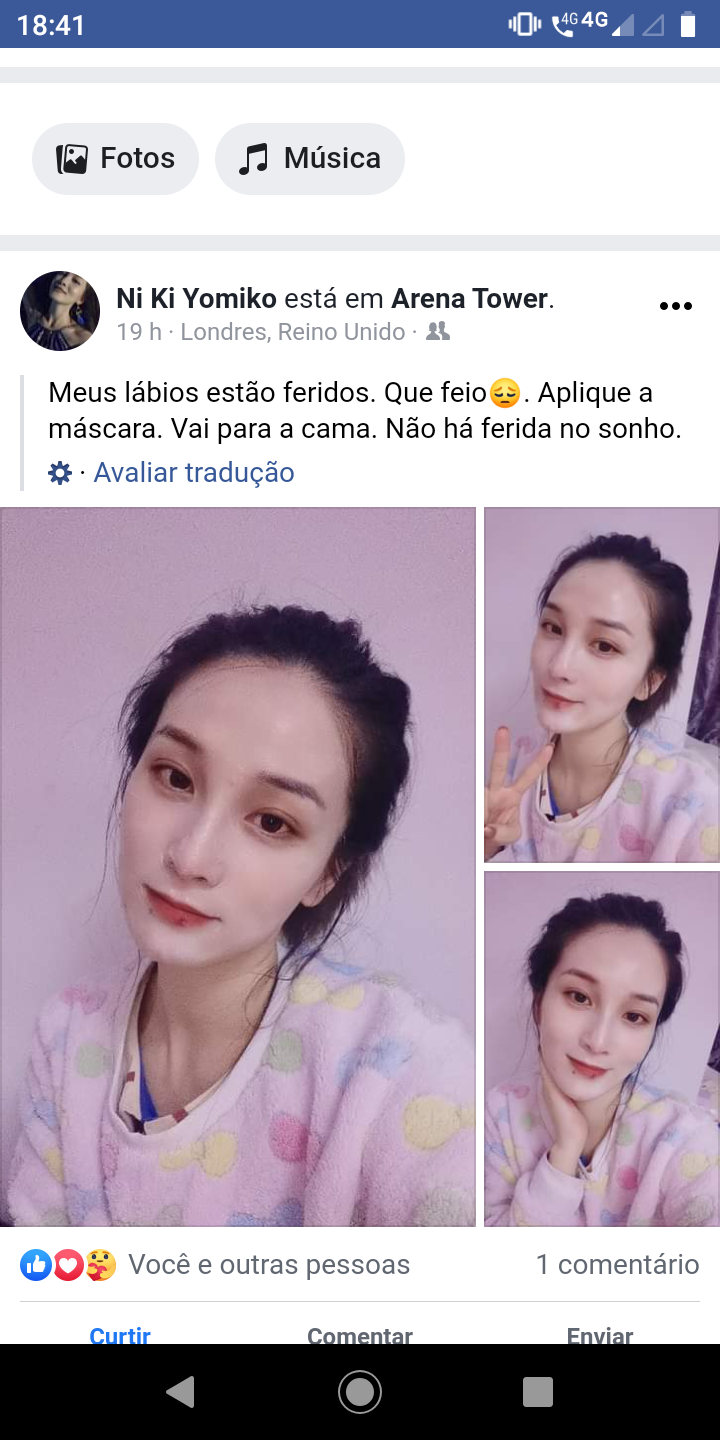Screen dimensions: 720x1440
Task: Open the Fotos chip
Action: click(x=115, y=158)
